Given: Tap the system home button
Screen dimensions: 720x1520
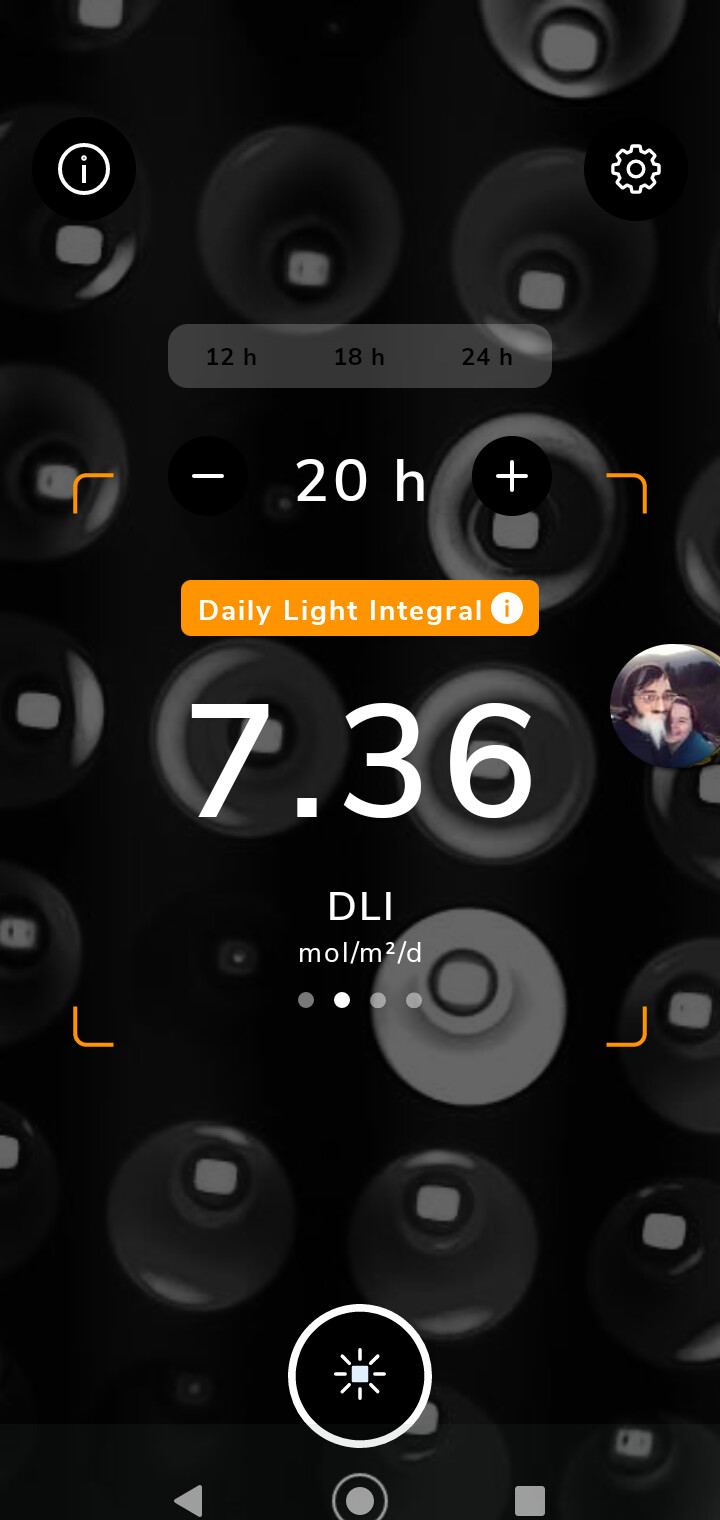Looking at the screenshot, I should coord(360,1500).
